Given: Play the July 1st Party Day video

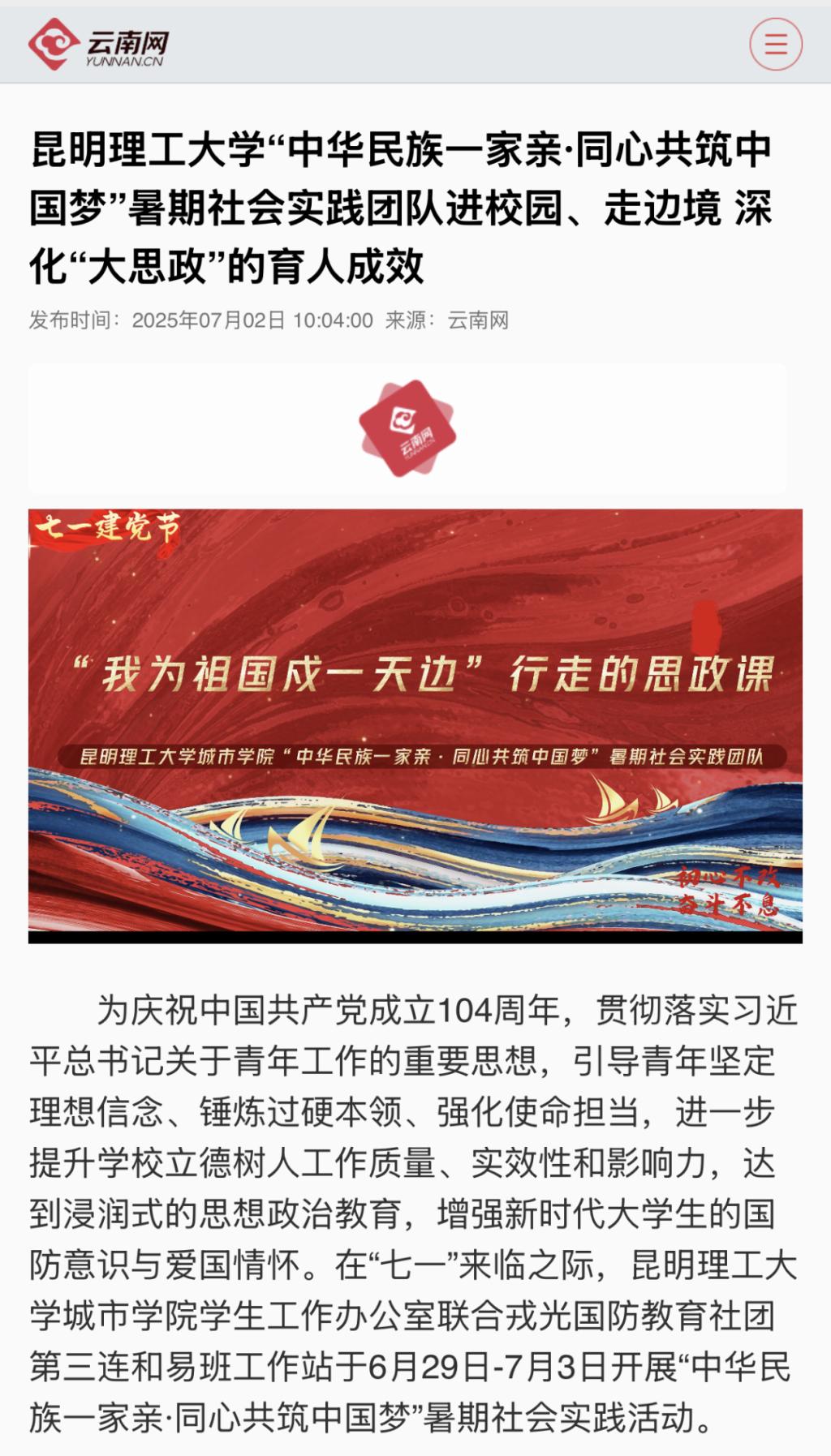Looking at the screenshot, I should point(415,724).
